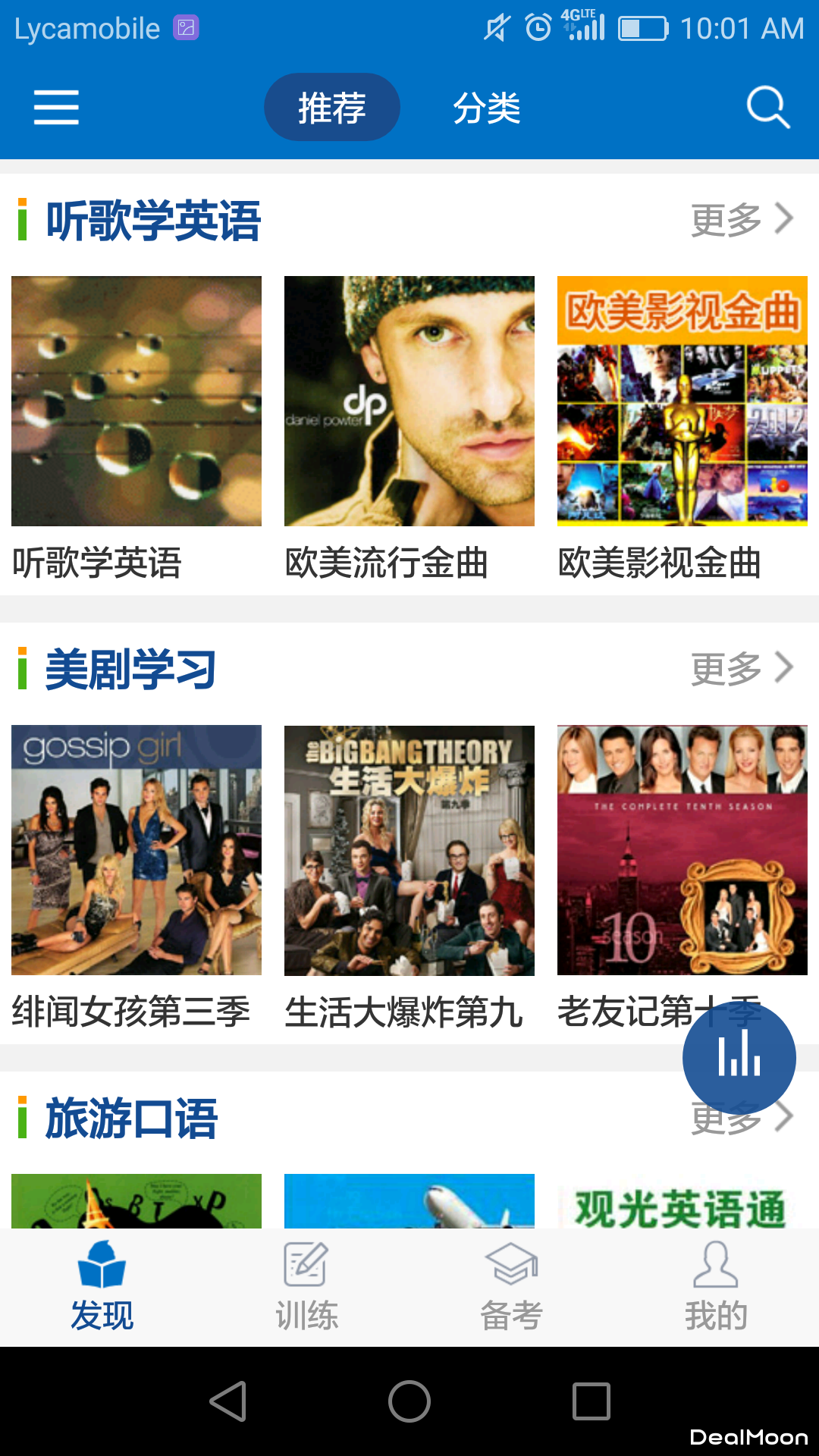Open 绯闻女孩第三季 series
This screenshot has width=819, height=1456.
pos(136,850)
